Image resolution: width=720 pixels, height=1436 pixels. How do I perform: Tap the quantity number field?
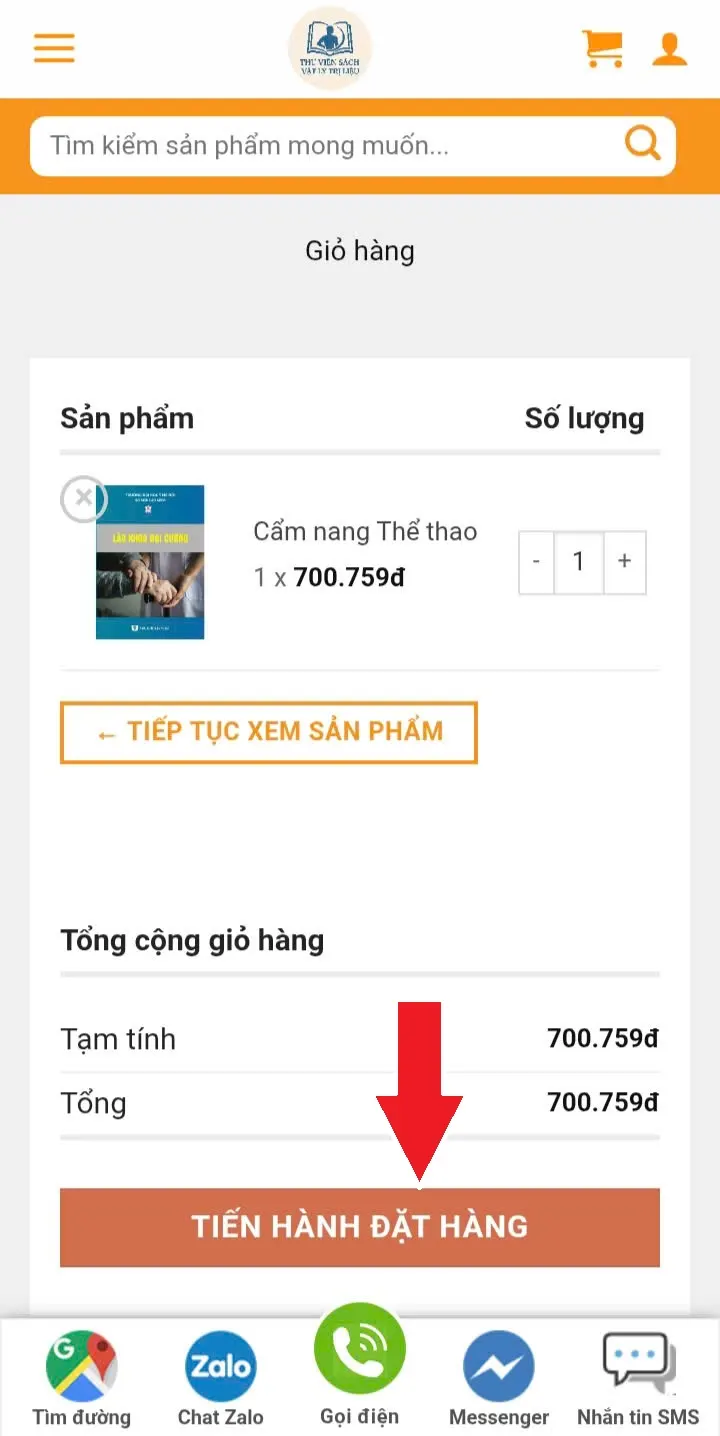(578, 562)
